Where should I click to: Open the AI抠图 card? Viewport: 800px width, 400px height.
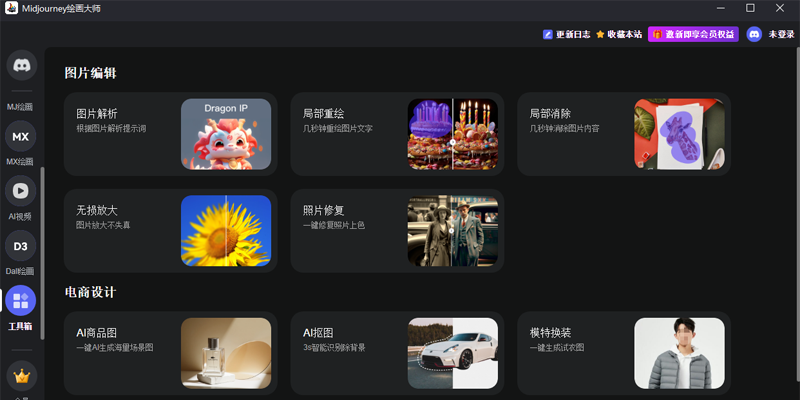396,353
